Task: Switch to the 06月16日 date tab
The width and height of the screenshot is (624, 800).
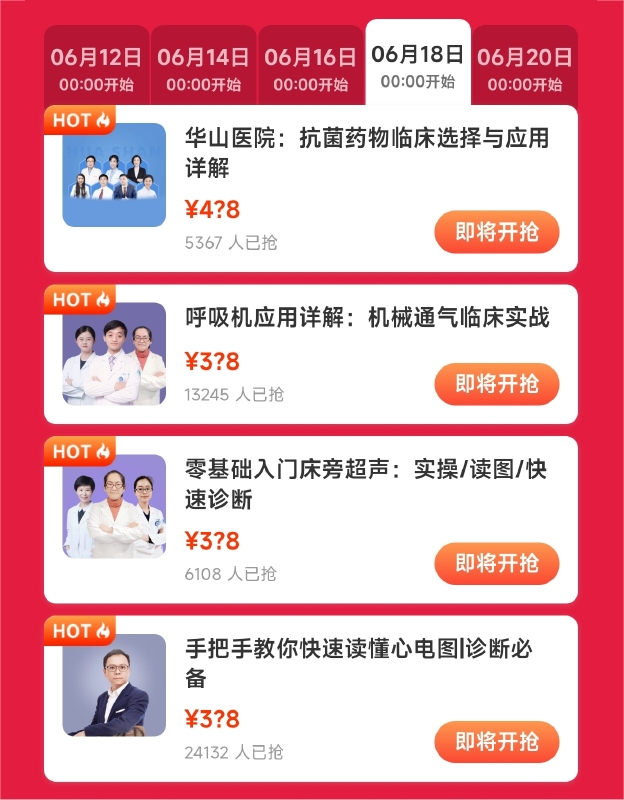Action: (310, 67)
